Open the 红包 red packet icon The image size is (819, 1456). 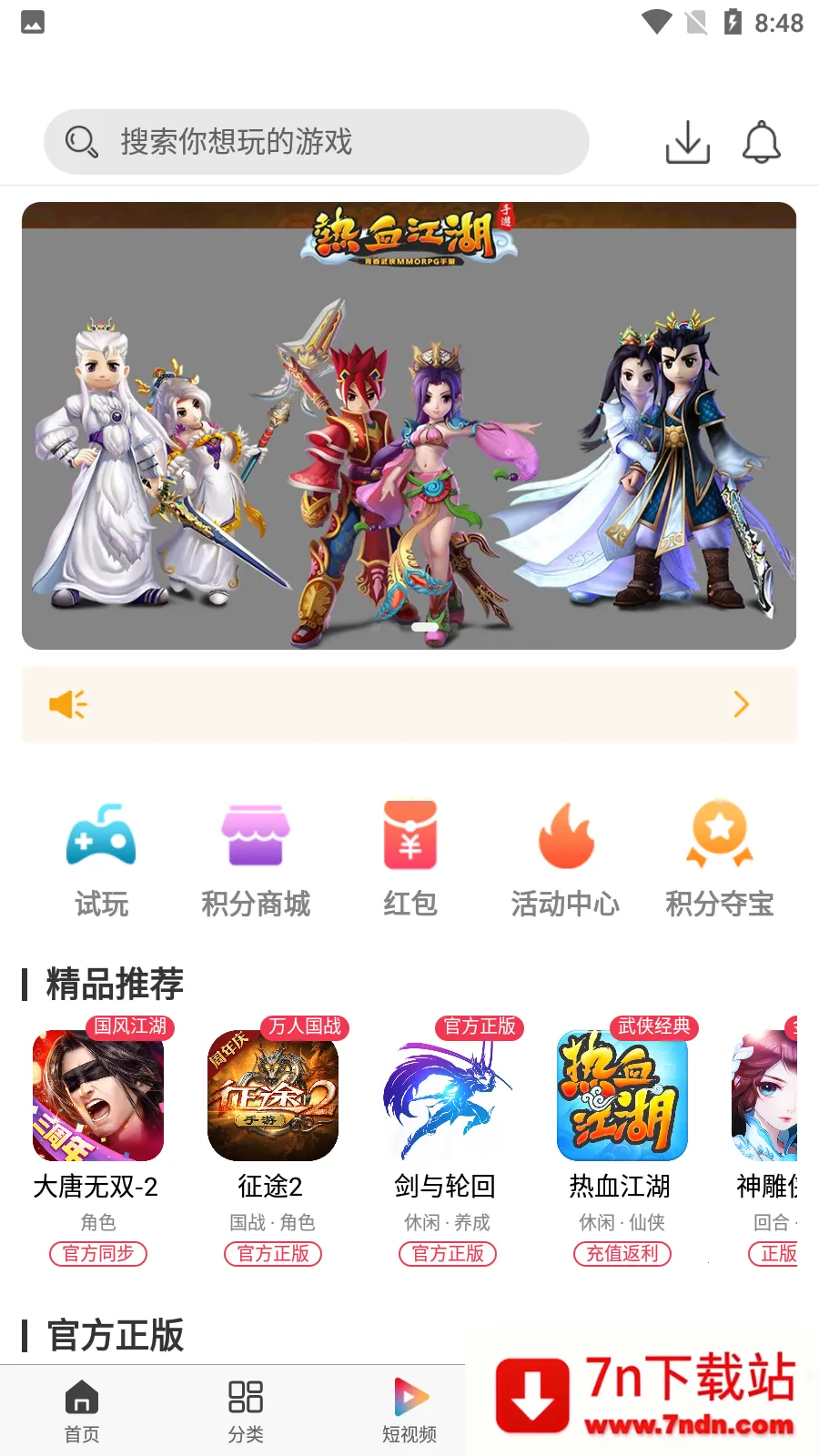click(409, 834)
